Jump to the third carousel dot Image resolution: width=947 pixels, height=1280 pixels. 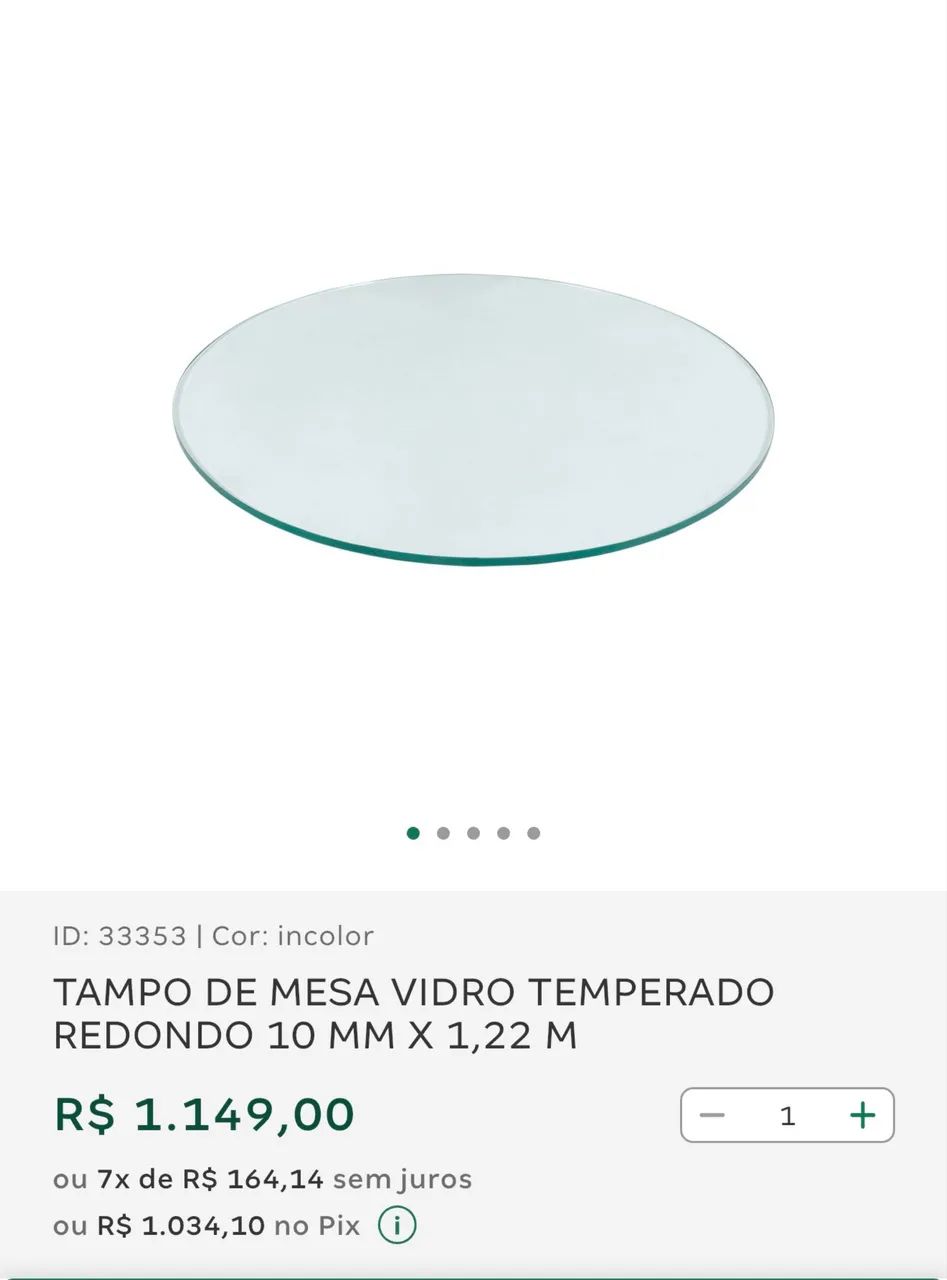pos(473,831)
